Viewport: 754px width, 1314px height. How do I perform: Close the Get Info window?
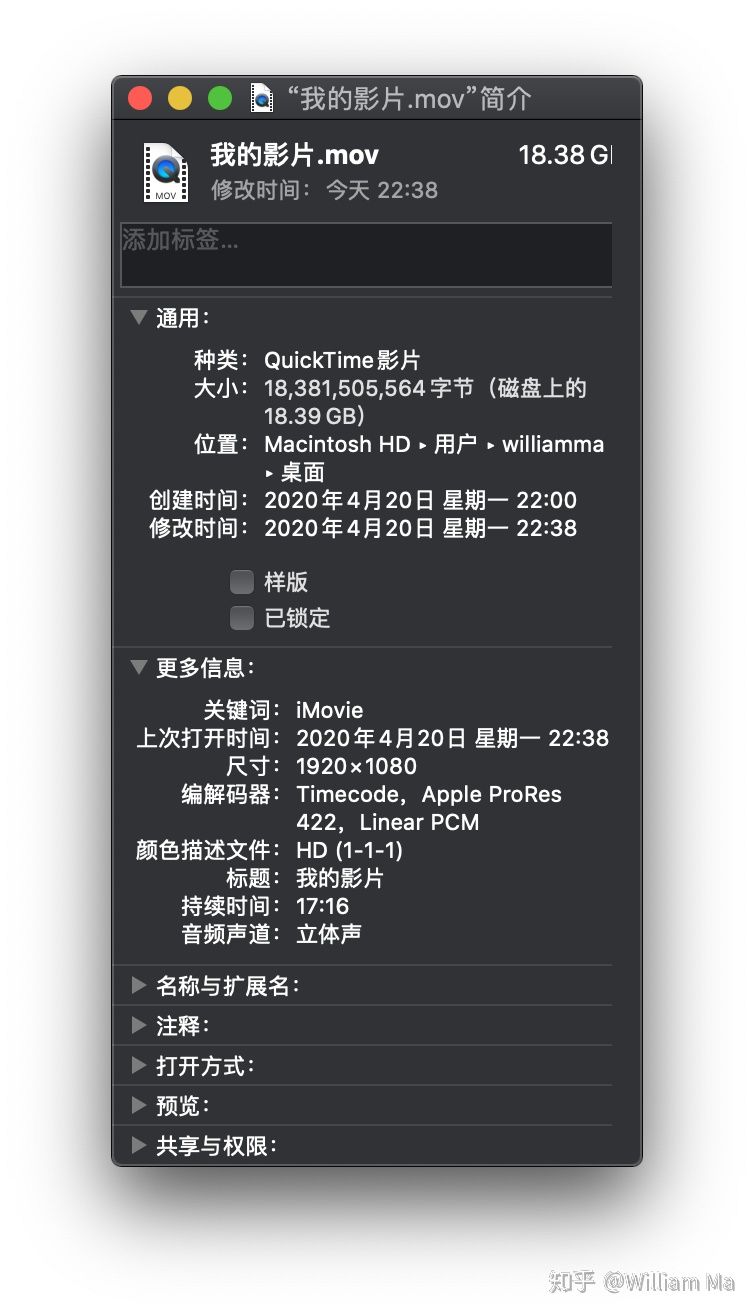[139, 97]
